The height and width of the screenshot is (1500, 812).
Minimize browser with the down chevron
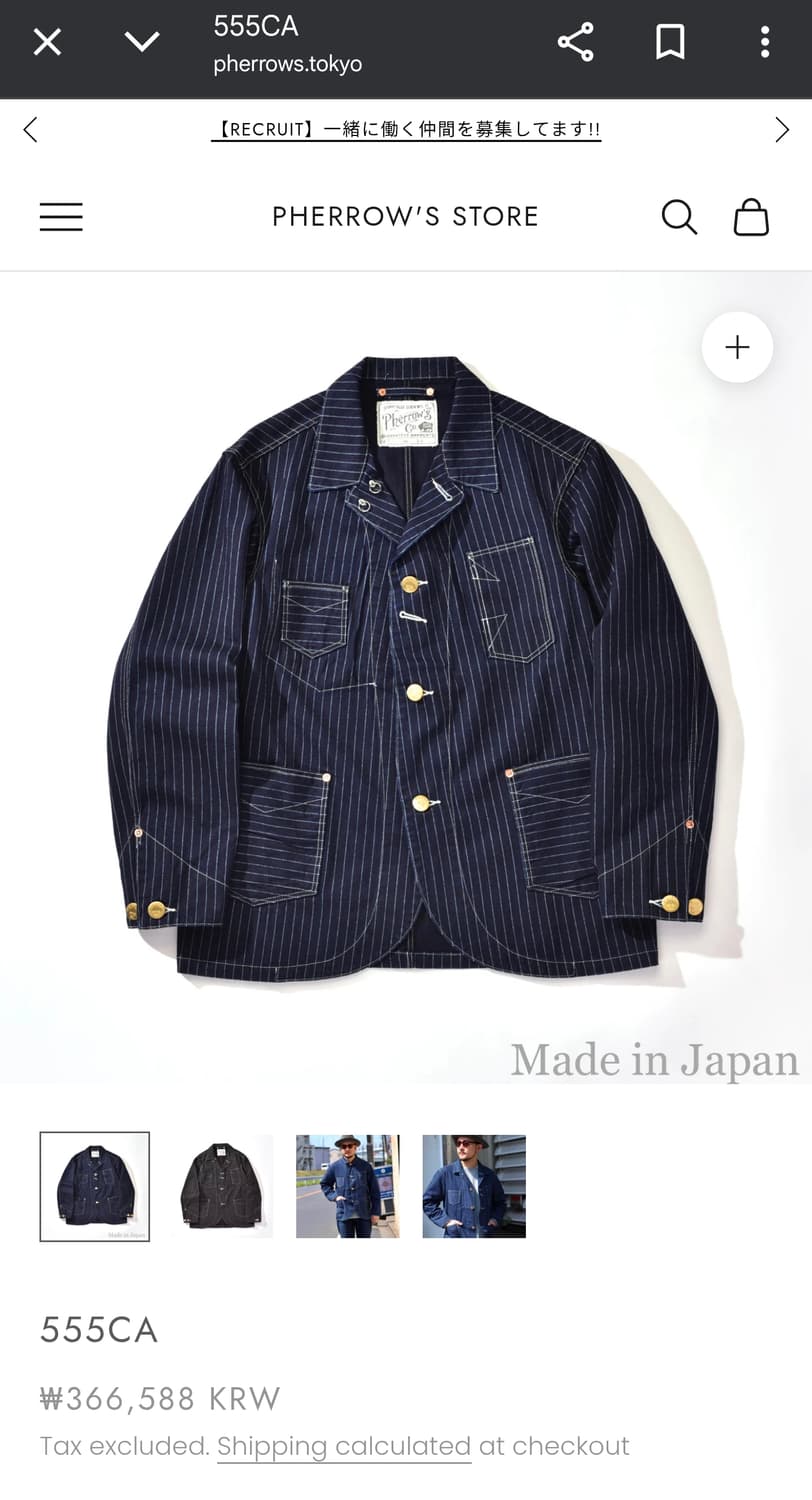click(x=142, y=42)
